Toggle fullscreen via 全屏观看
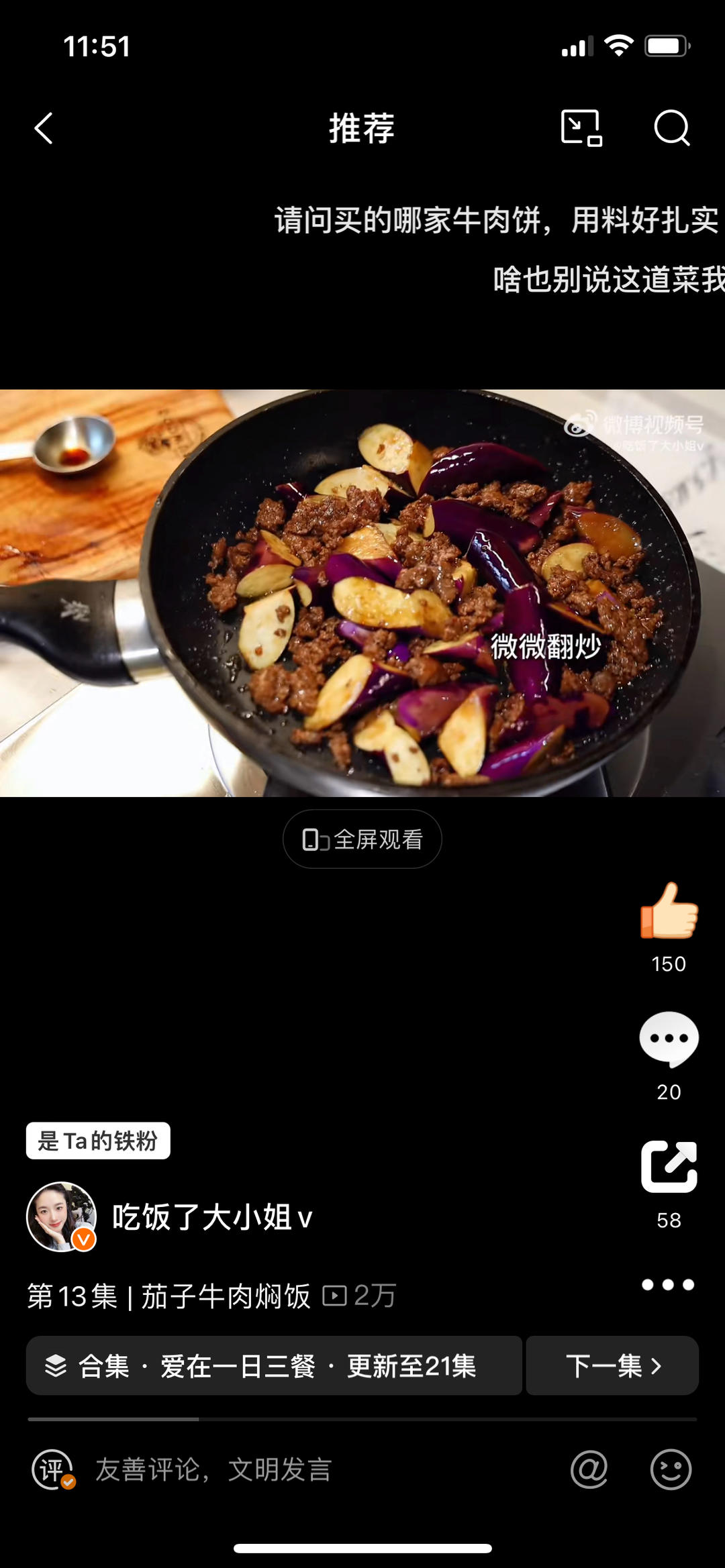The height and width of the screenshot is (1568, 725). pos(362,838)
